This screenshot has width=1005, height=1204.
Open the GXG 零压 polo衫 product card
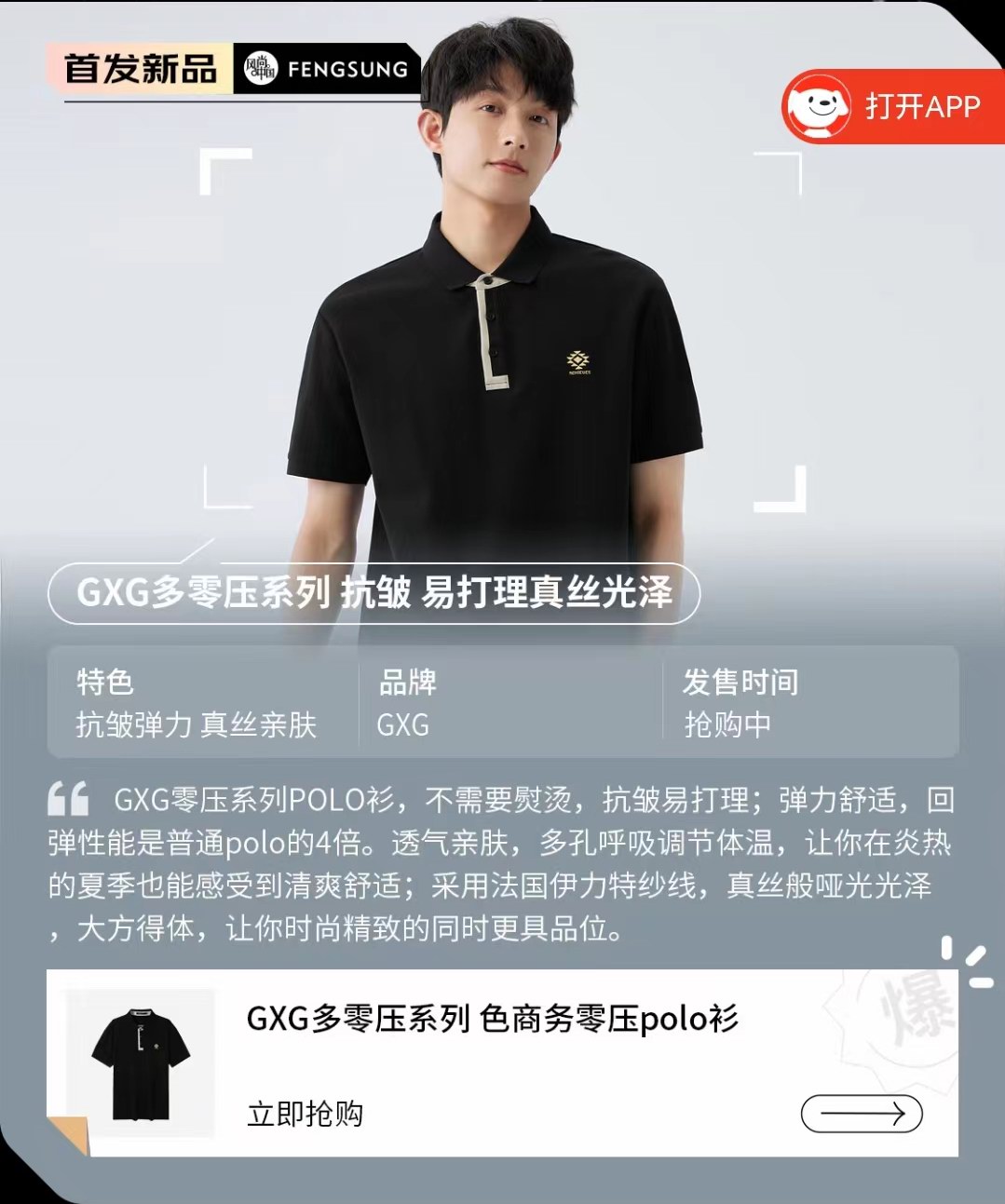[x=492, y=1020]
